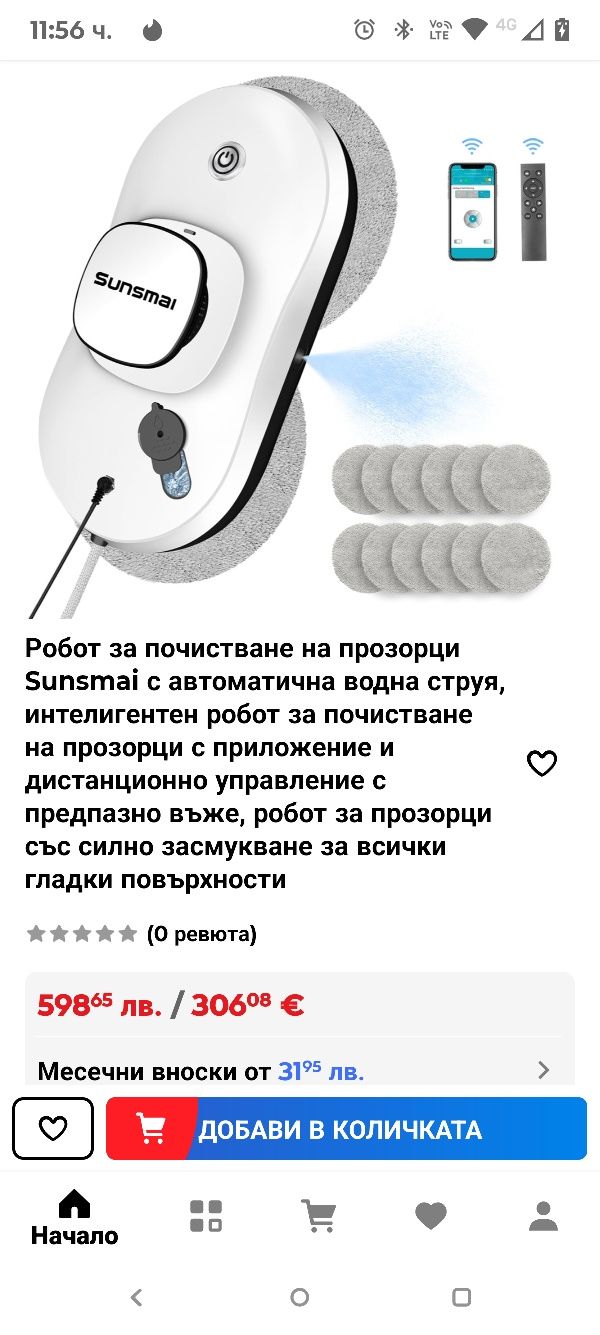Go to the Начало tab

click(x=74, y=1218)
